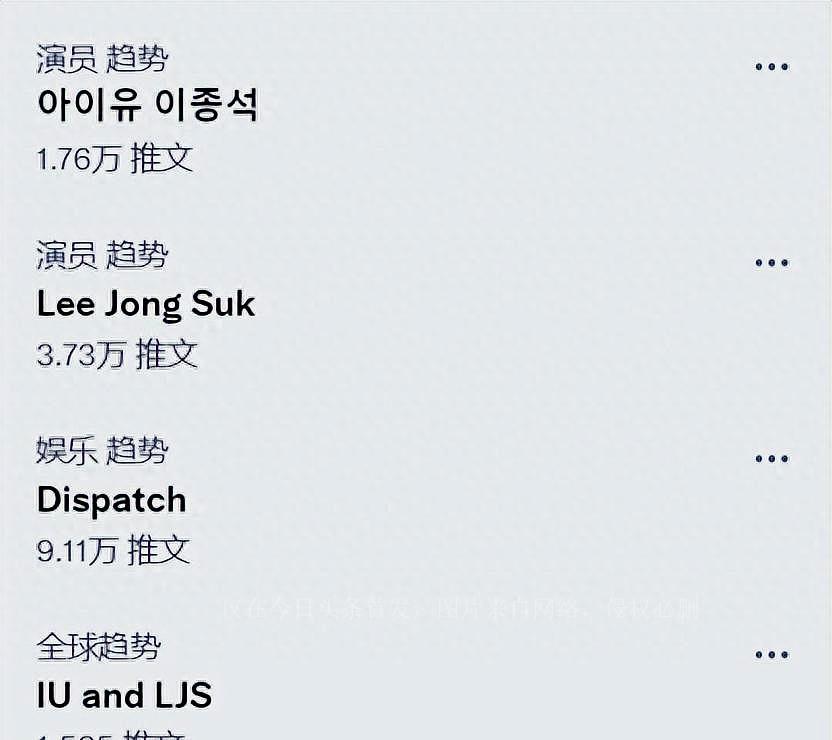The image size is (832, 740).
Task: Open the 아이유 이종석 trend
Action: (147, 105)
